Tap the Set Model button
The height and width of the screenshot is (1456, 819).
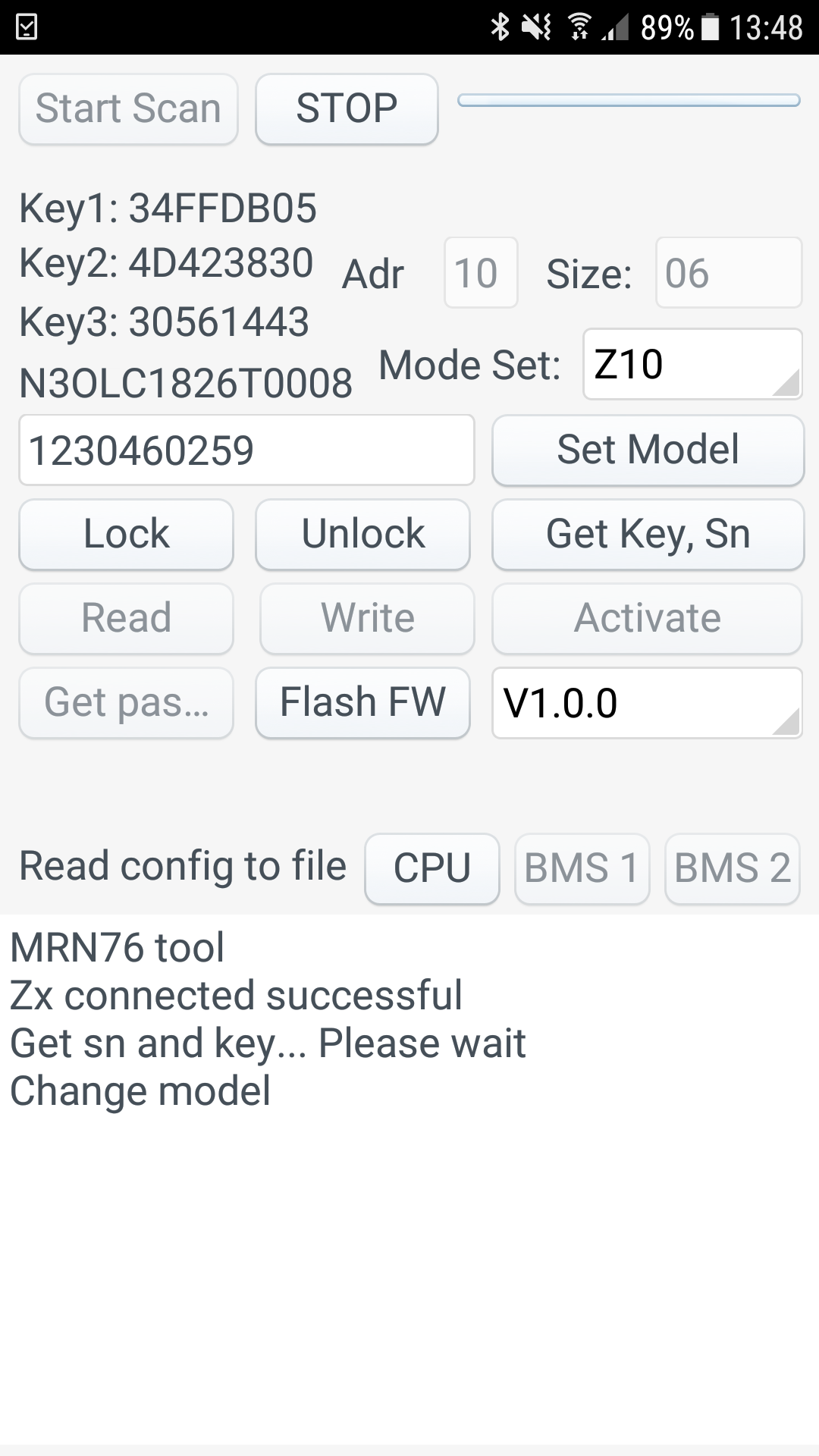tap(648, 450)
